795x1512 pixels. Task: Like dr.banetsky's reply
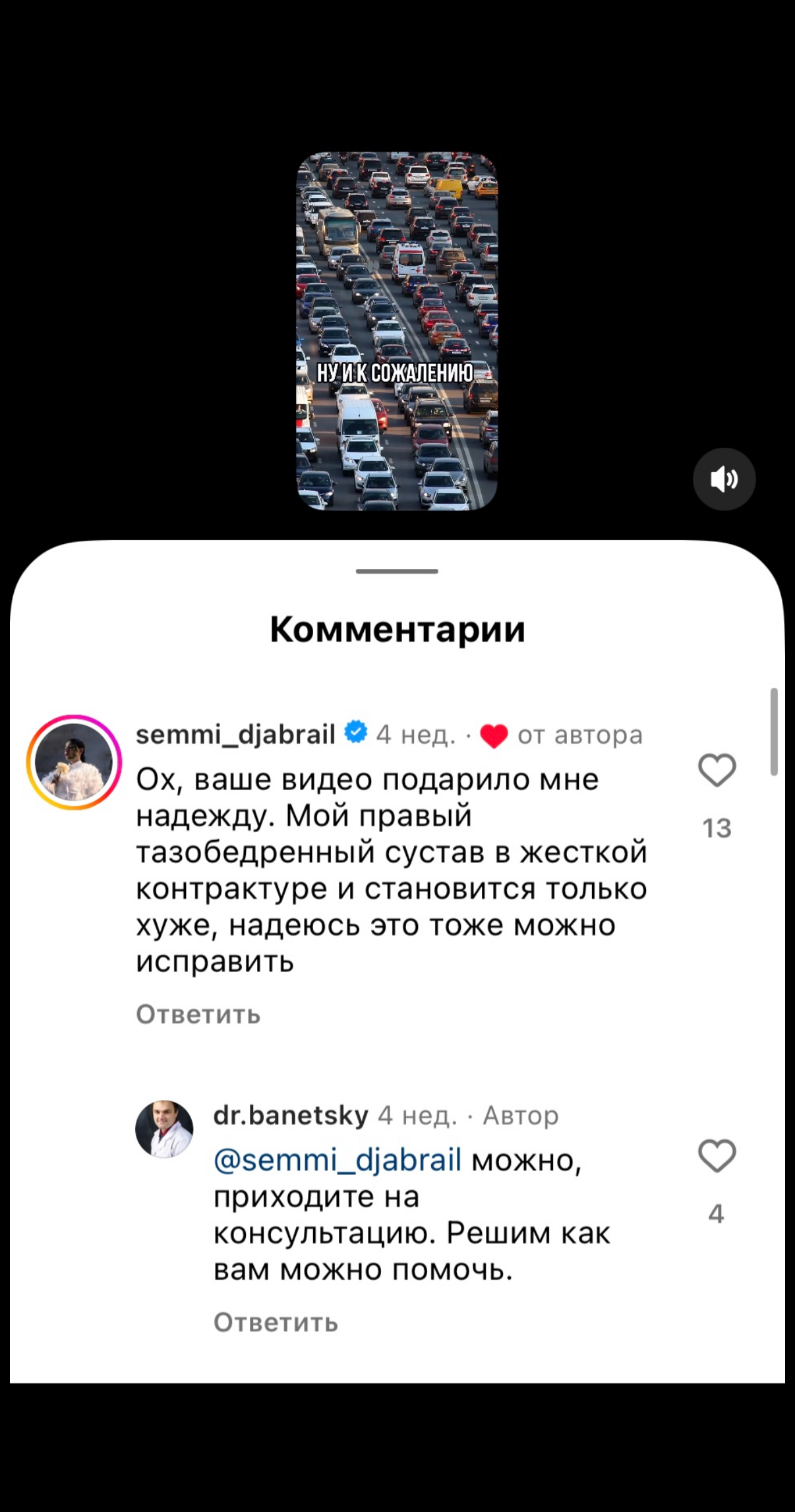coord(717,1156)
